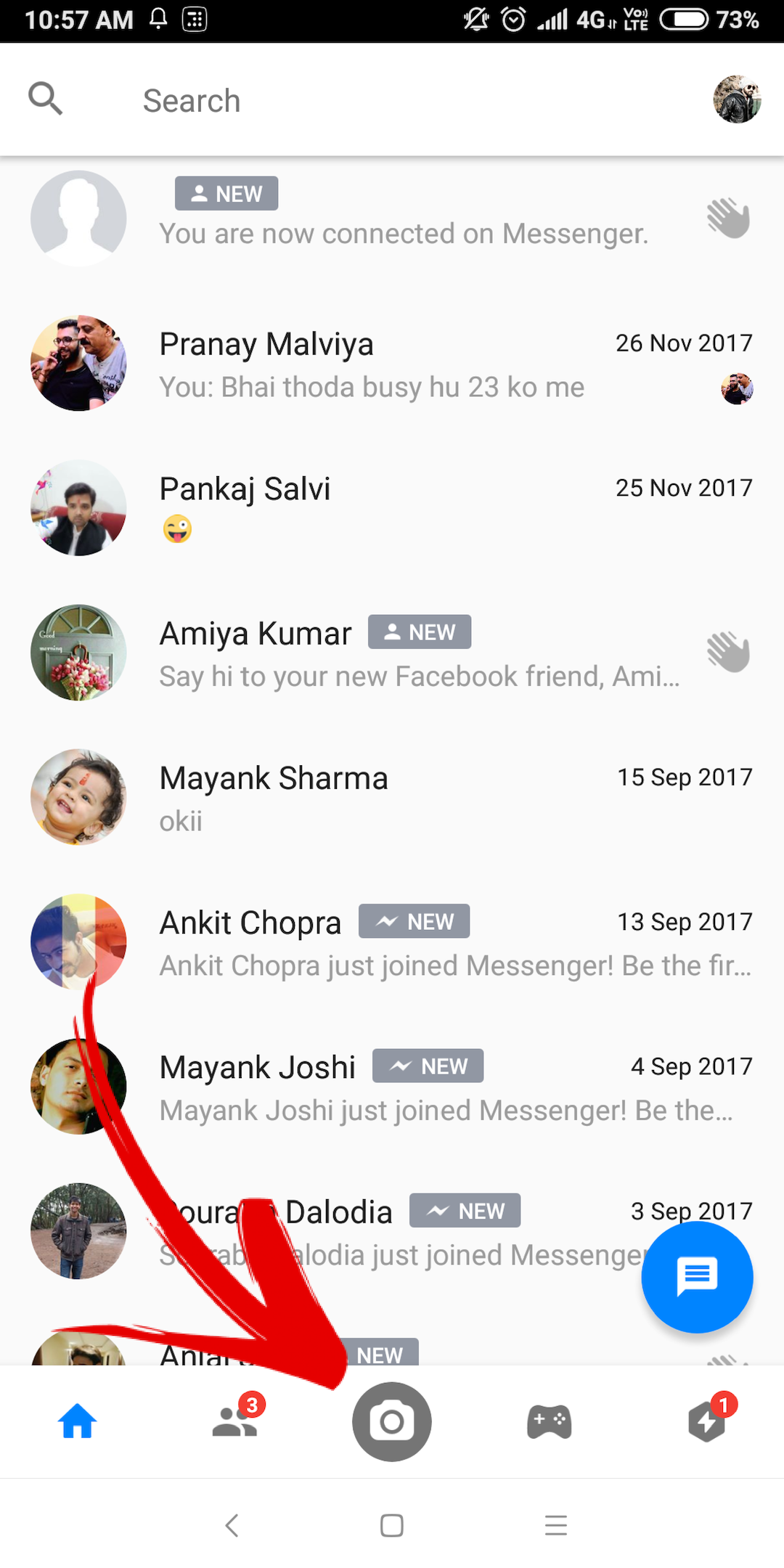
Task: Open the conversation with Pankaj Salvi
Action: (x=392, y=508)
